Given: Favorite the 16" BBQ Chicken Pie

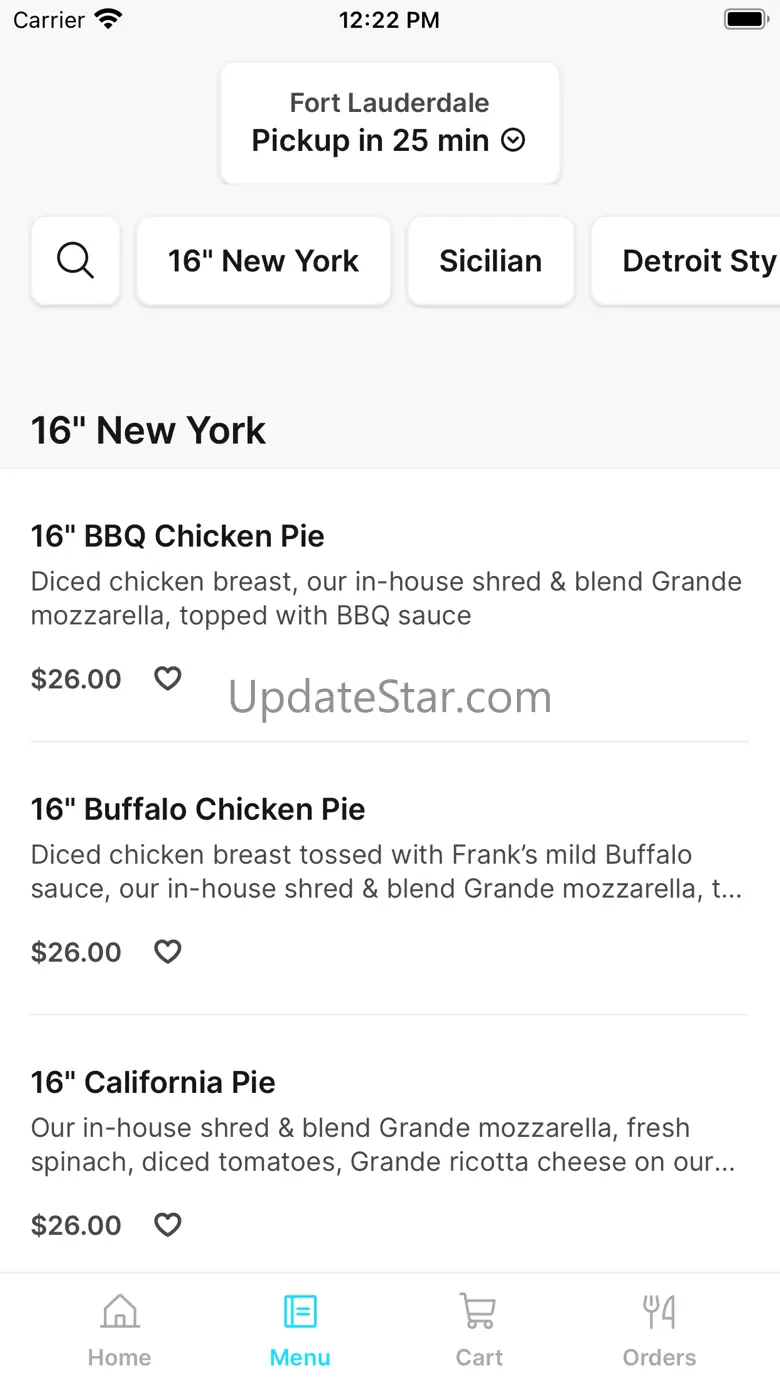Looking at the screenshot, I should point(168,679).
